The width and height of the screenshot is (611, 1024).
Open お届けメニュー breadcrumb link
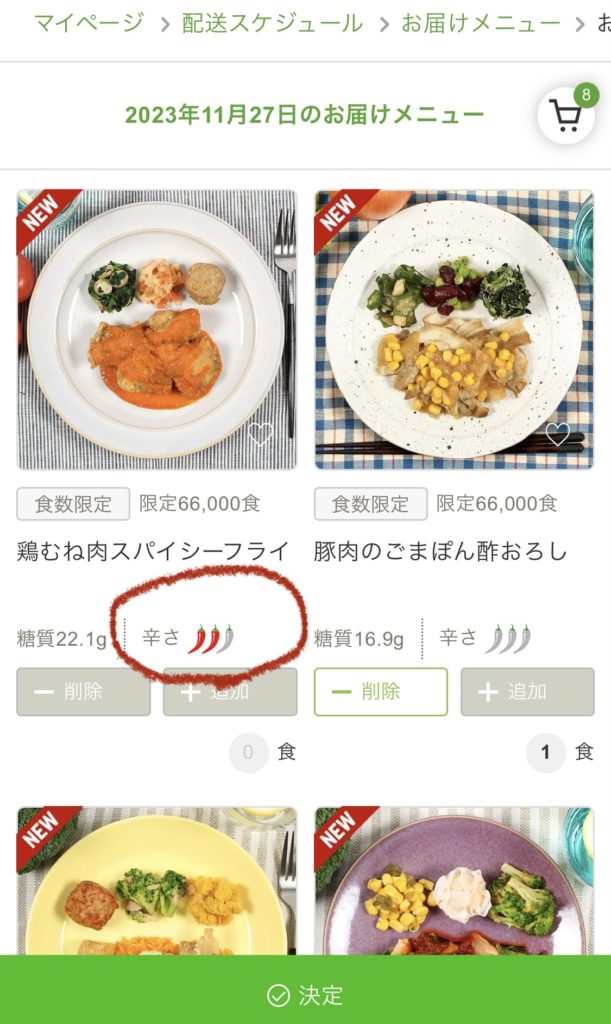coord(481,23)
